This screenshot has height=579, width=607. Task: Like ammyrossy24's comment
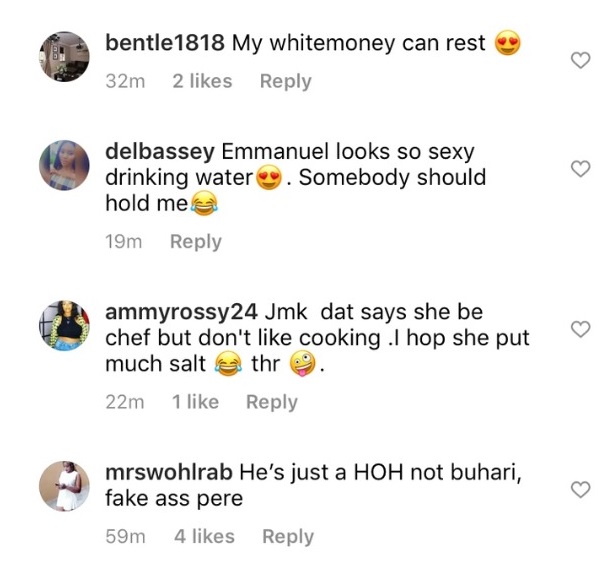(x=579, y=329)
